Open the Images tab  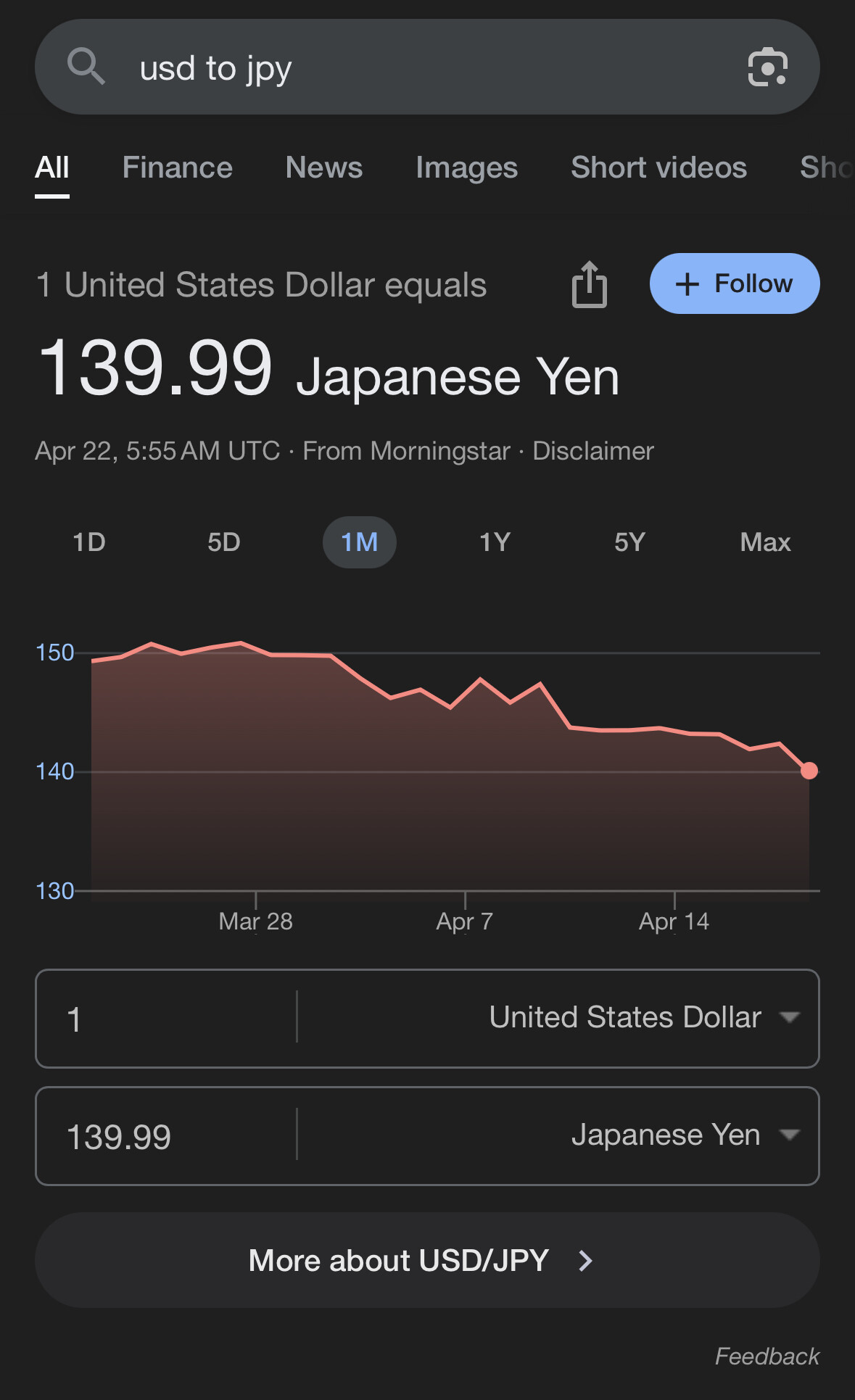pos(466,167)
